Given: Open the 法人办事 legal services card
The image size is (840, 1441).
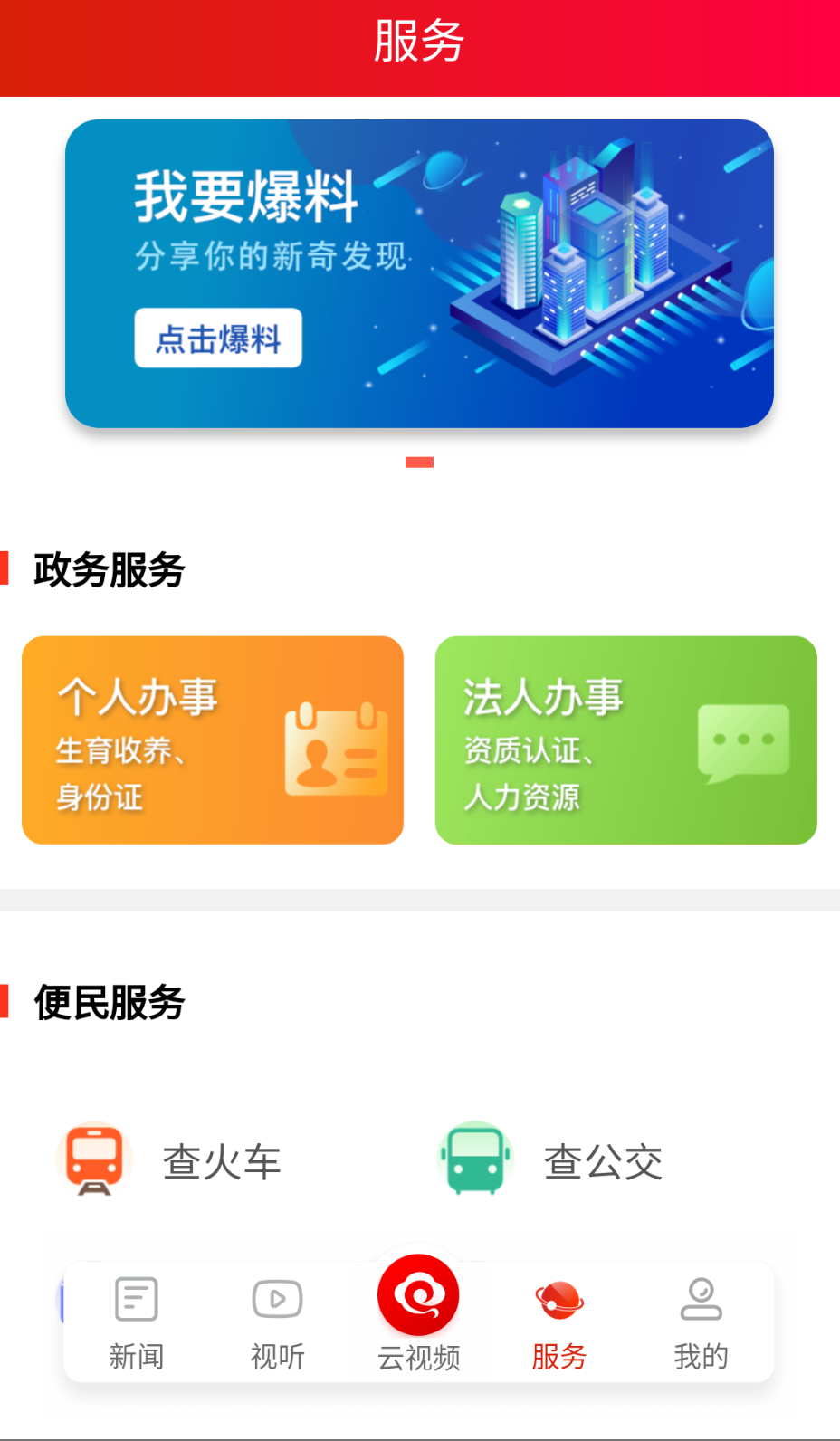Looking at the screenshot, I should [x=625, y=740].
